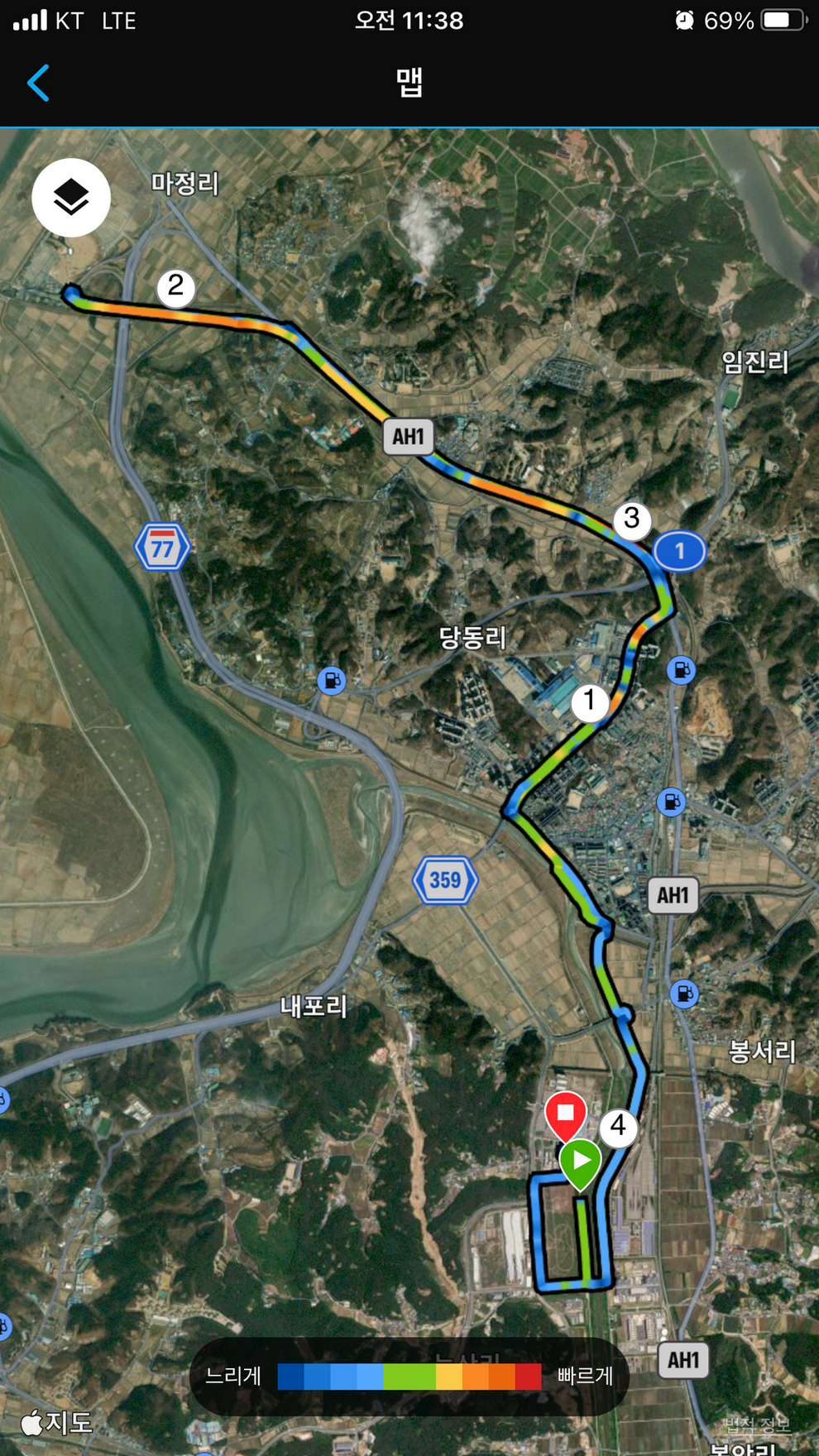Go back from the 맵 screen
This screenshot has width=819, height=1456.
point(38,83)
